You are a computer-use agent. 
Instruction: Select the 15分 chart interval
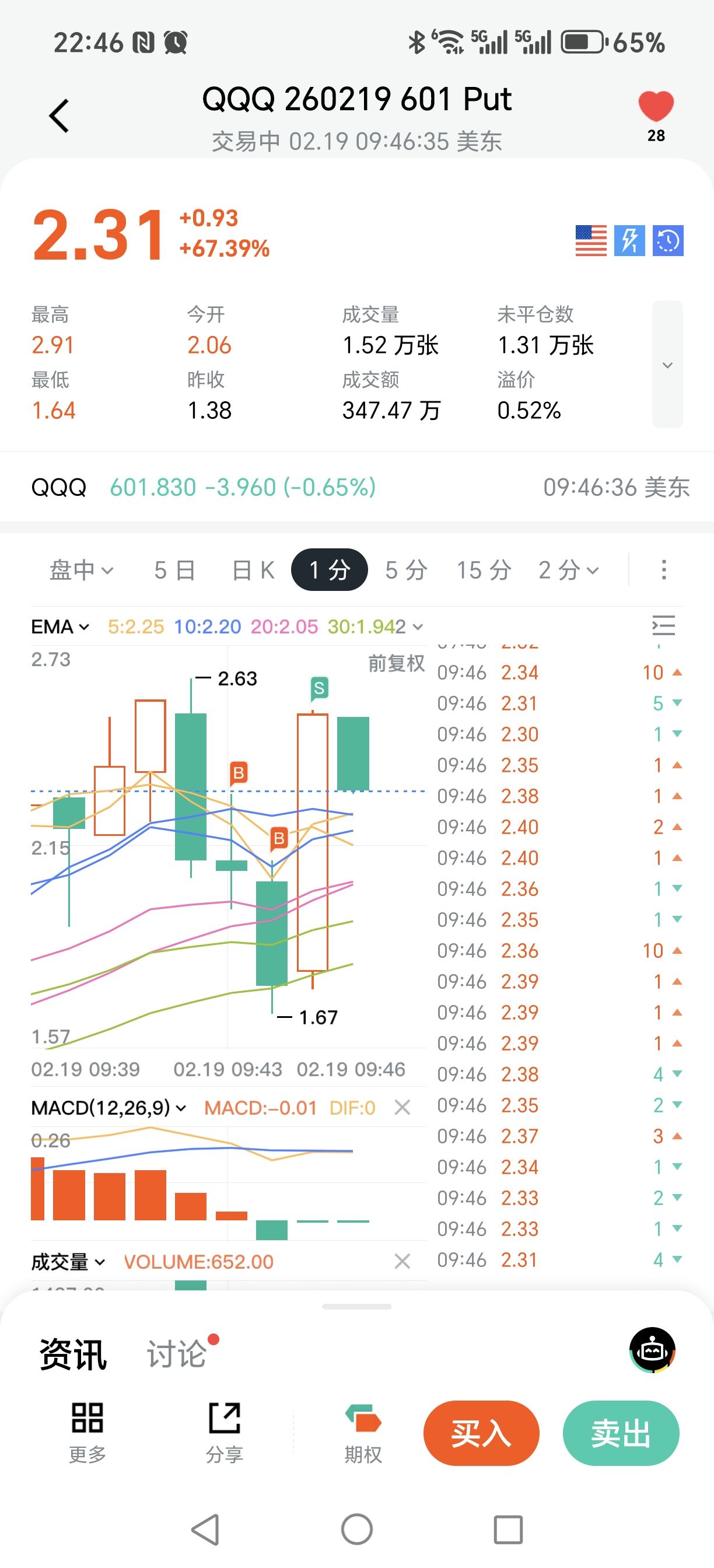[484, 570]
